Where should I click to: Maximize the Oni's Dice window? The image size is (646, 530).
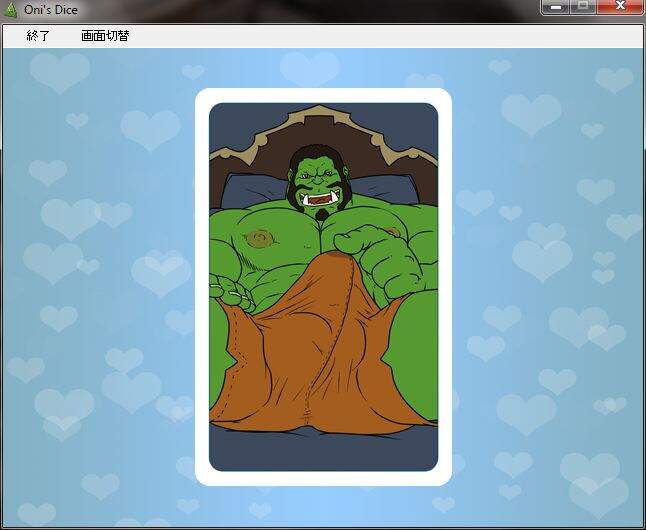coord(583,6)
